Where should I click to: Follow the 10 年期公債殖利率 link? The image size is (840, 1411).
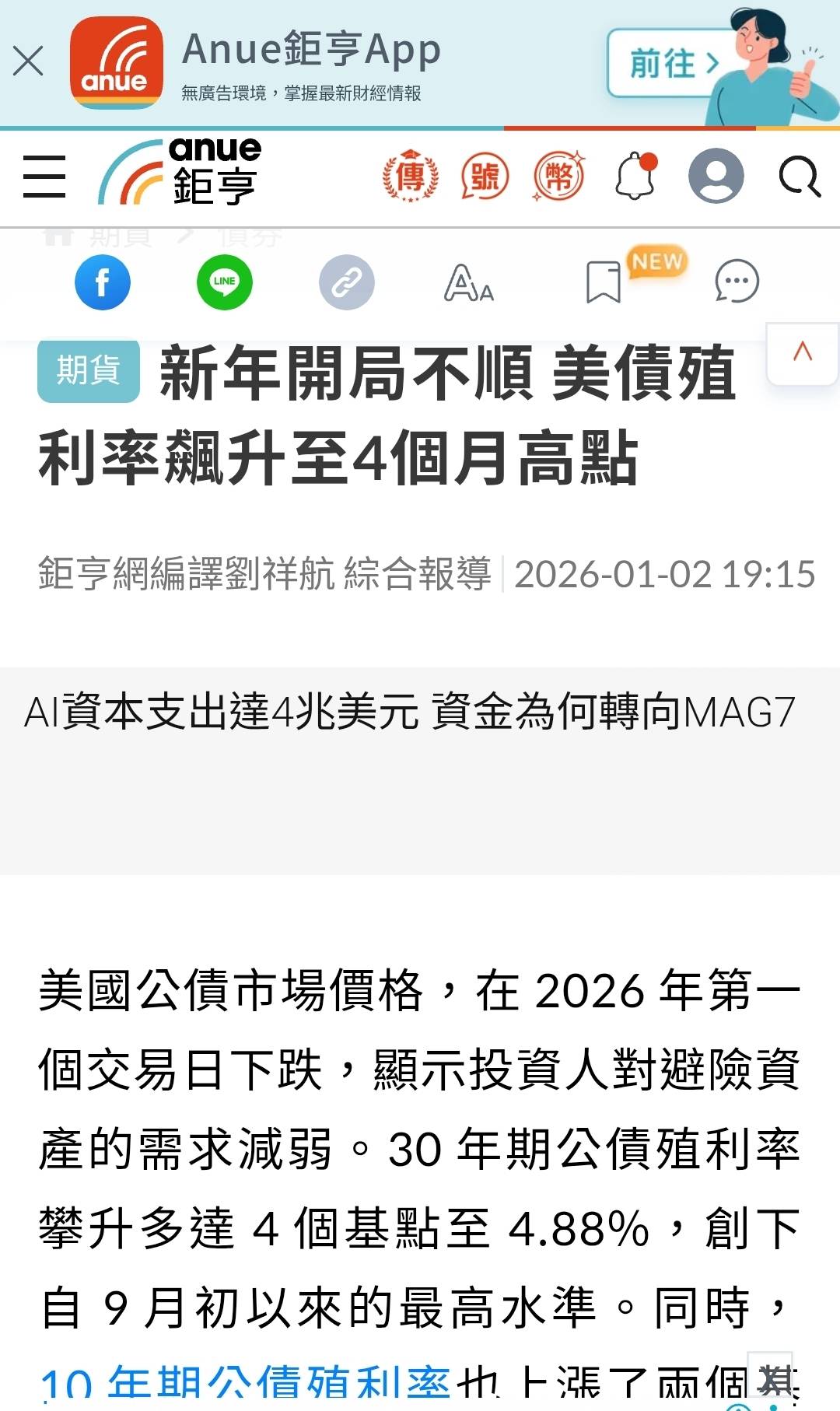tap(246, 1385)
